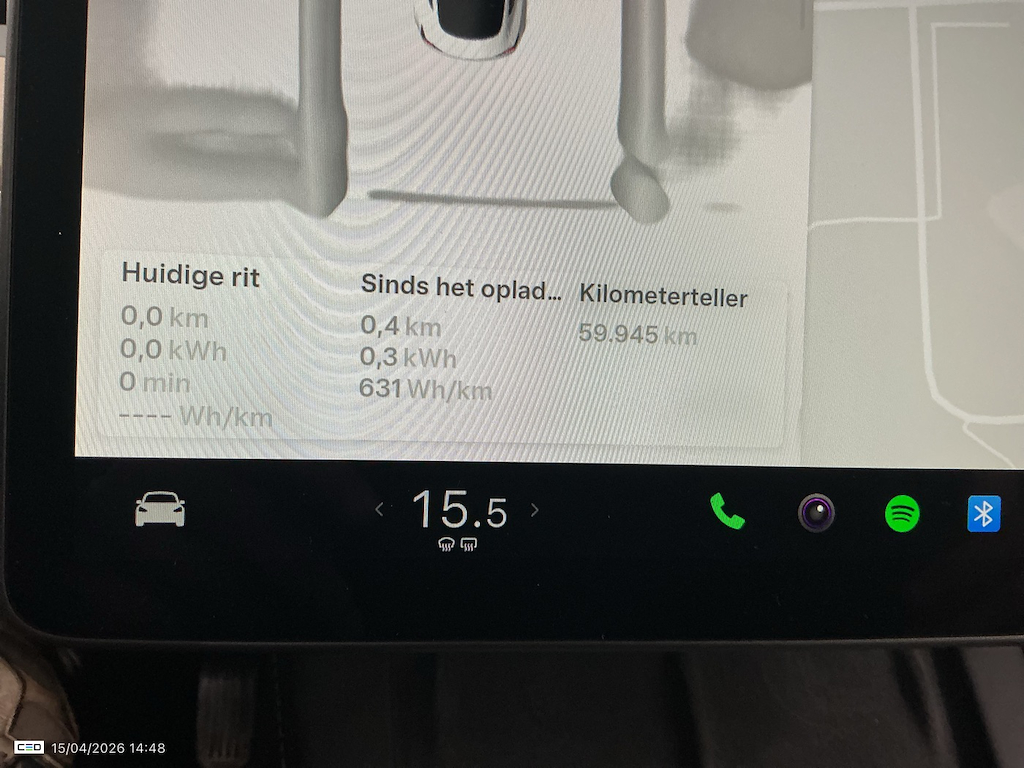Increase the cabin temperature with right arrow

point(535,510)
